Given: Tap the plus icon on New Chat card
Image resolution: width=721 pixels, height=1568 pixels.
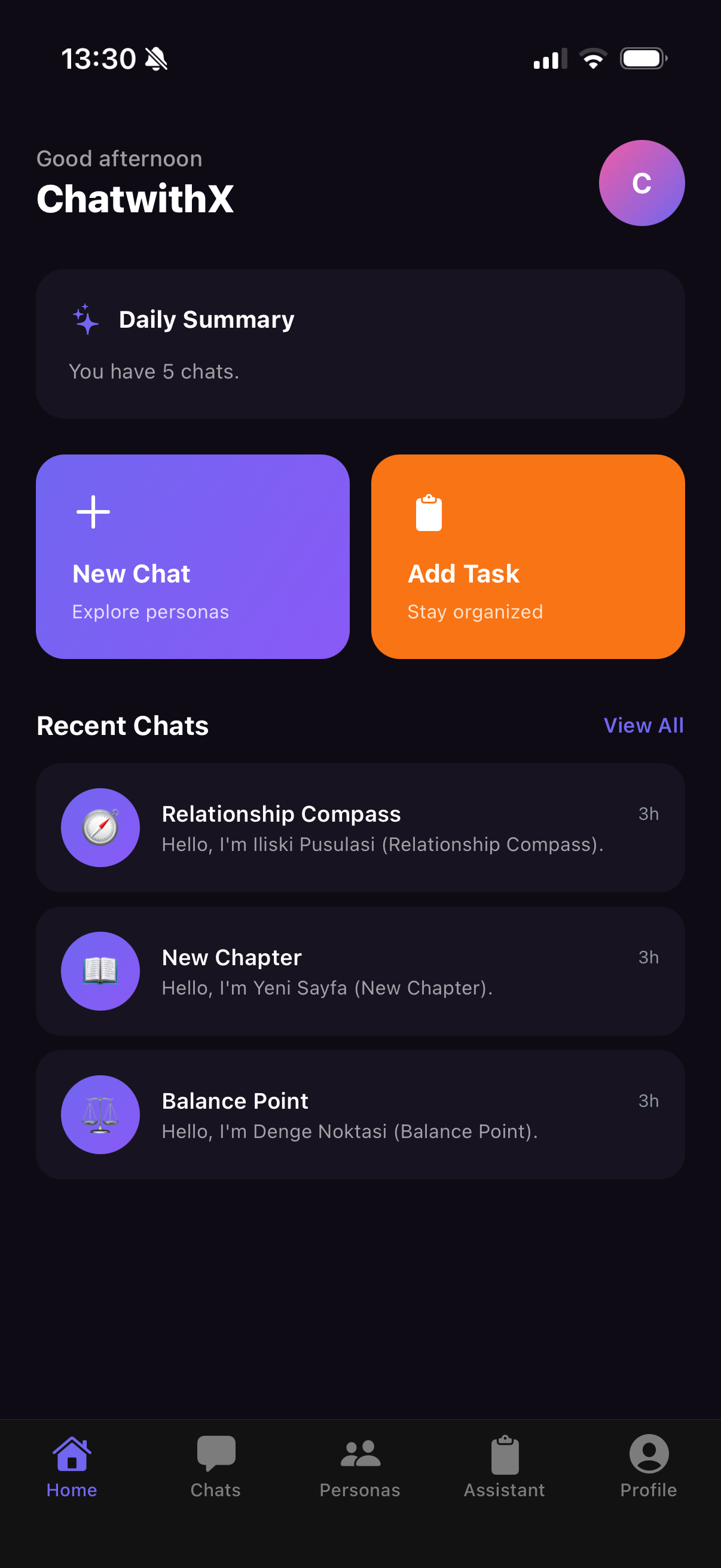Looking at the screenshot, I should 92,512.
